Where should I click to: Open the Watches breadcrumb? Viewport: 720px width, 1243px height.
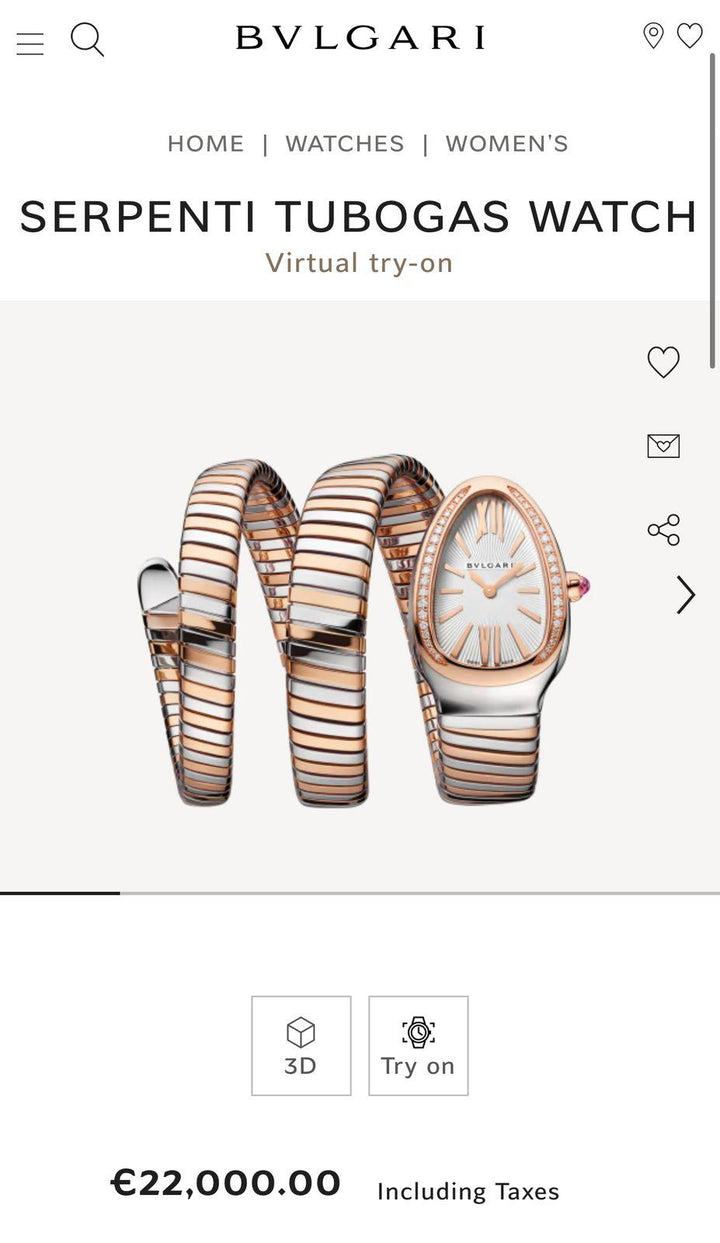point(345,144)
